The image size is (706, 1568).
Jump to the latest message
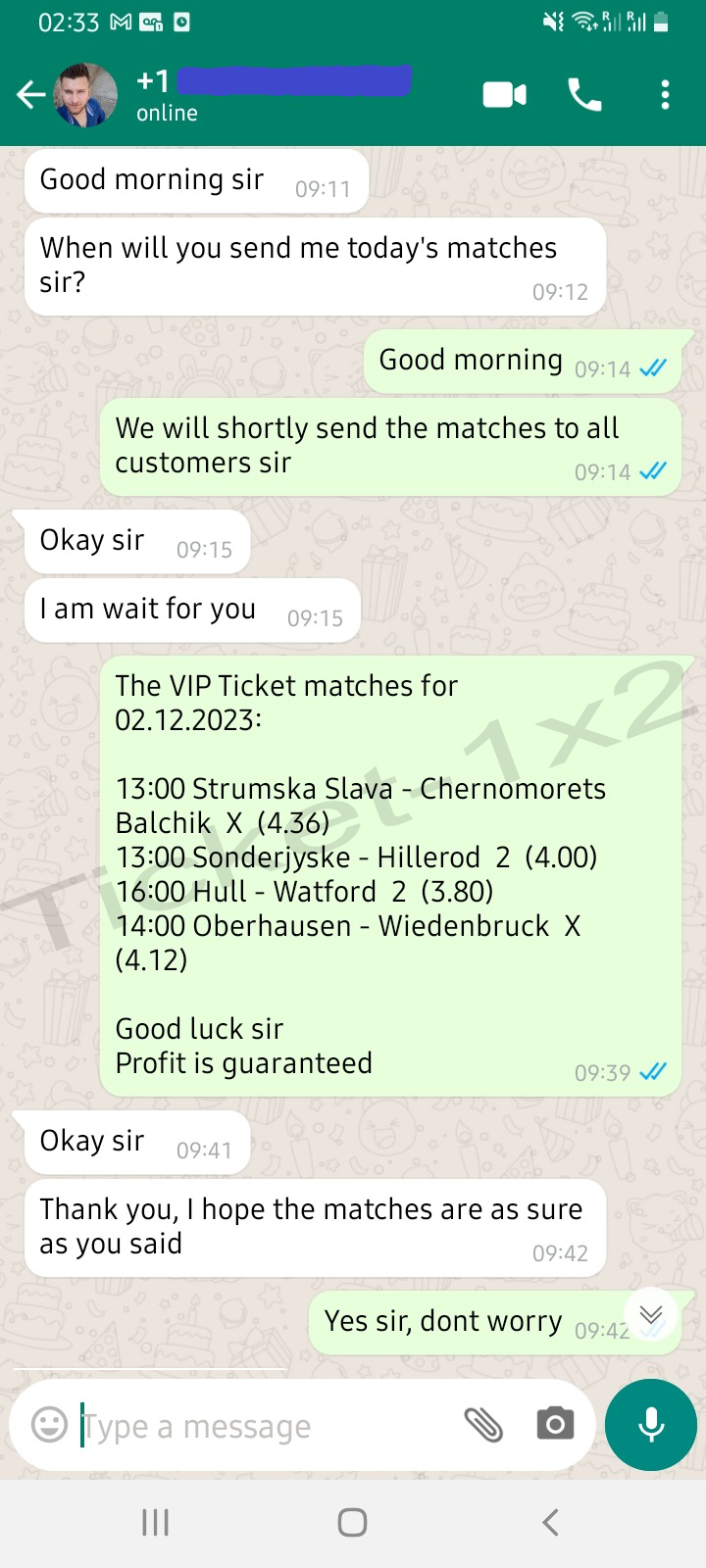(651, 1315)
